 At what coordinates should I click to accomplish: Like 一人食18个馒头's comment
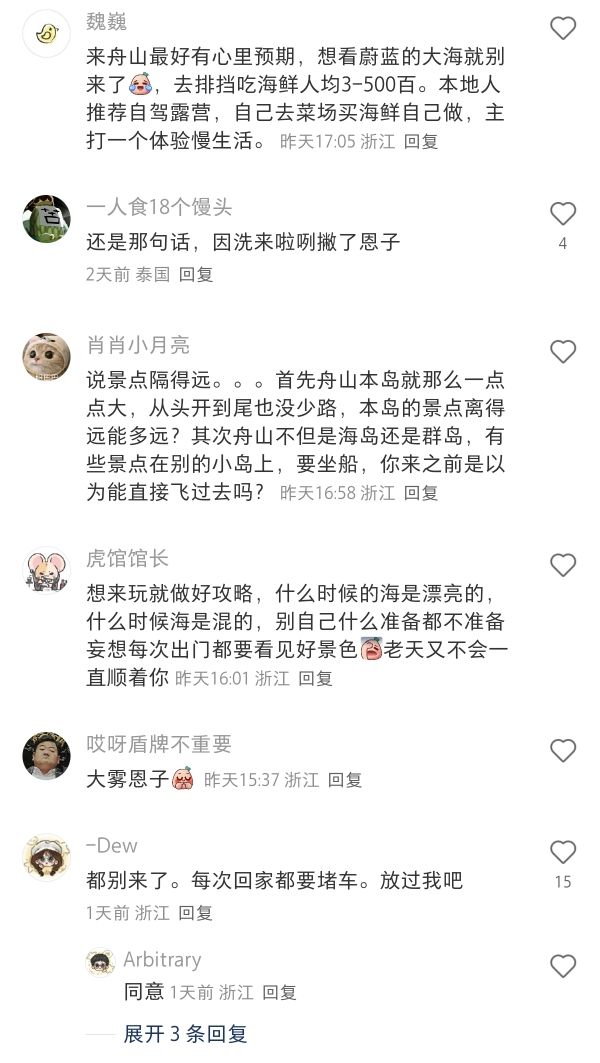point(563,214)
